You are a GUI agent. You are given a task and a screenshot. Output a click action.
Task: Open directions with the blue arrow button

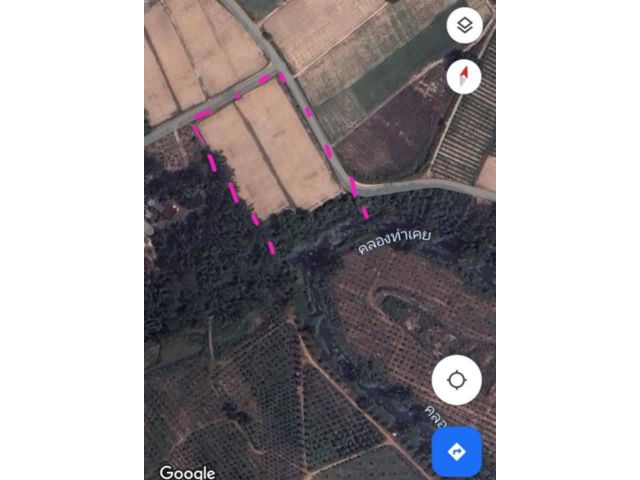[x=457, y=452]
